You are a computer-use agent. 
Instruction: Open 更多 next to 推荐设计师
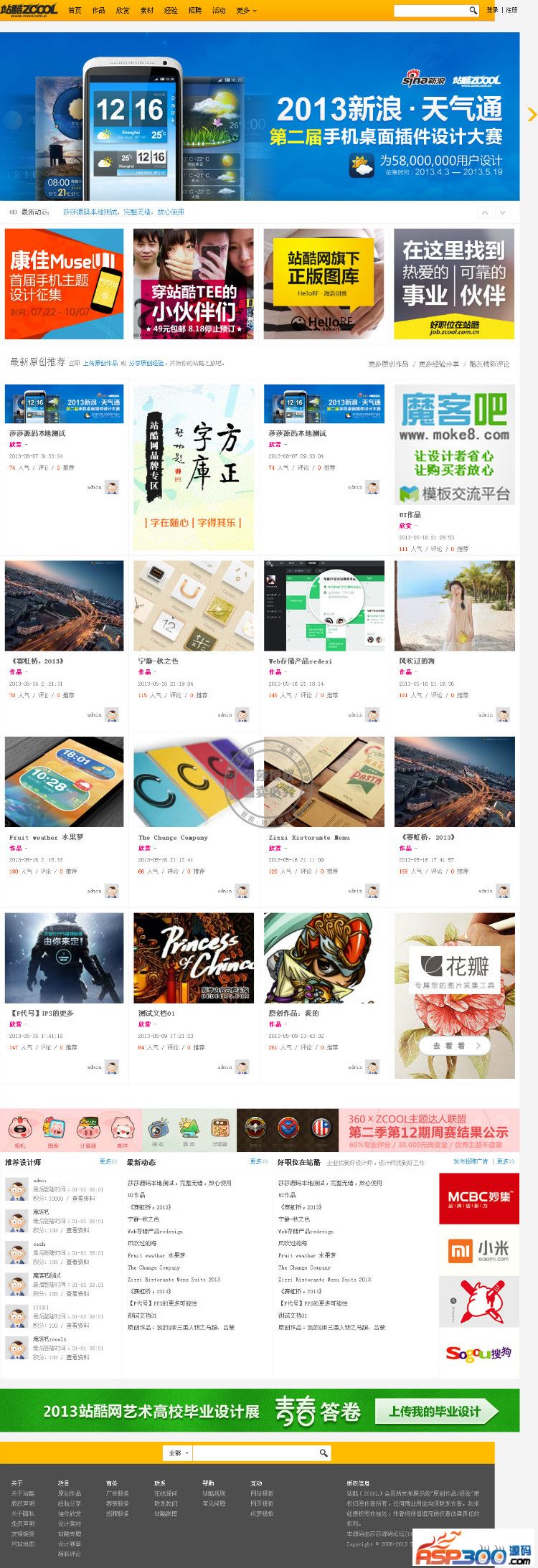[x=108, y=1161]
